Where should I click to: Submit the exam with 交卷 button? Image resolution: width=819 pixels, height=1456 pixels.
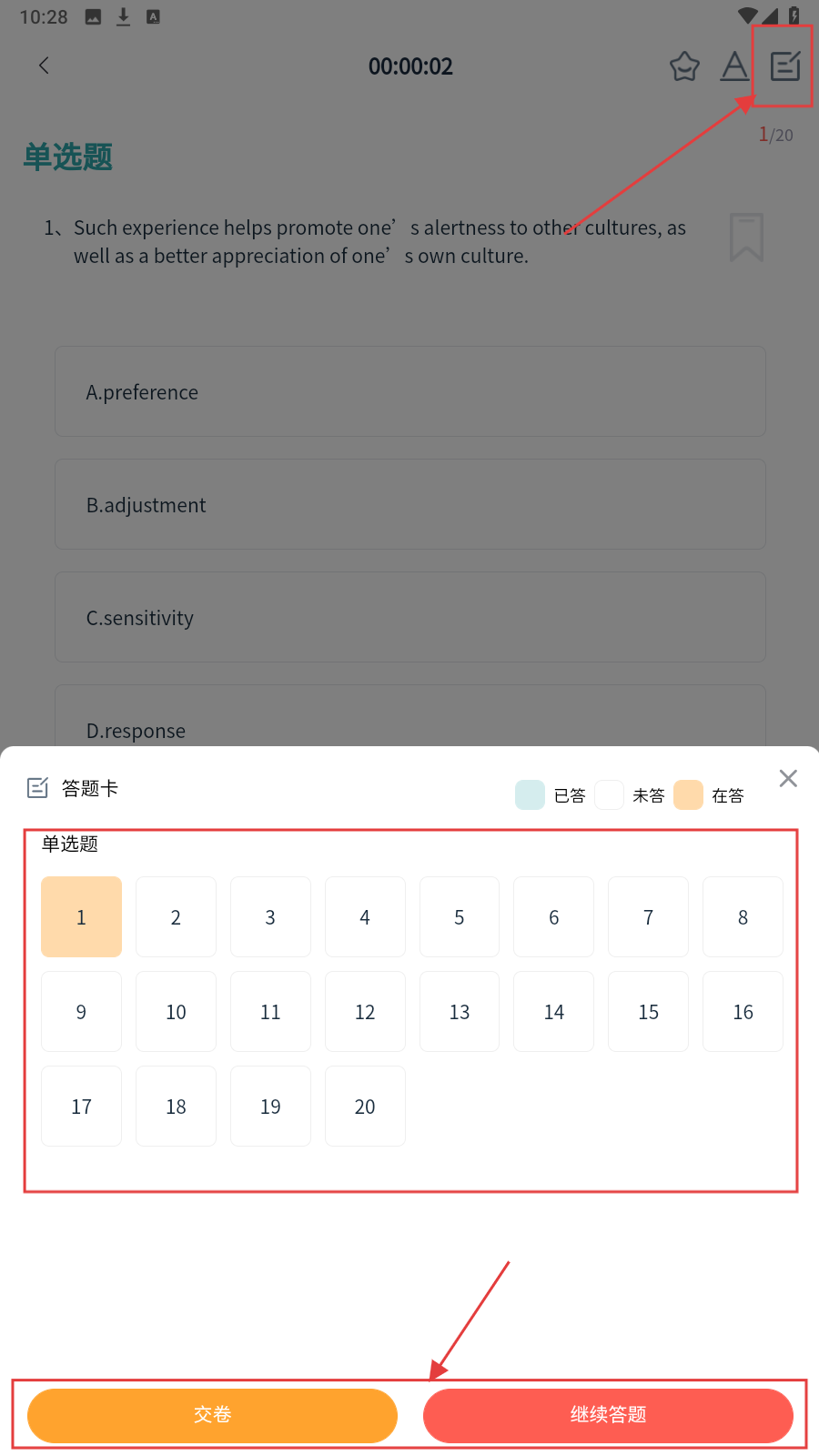212,1415
